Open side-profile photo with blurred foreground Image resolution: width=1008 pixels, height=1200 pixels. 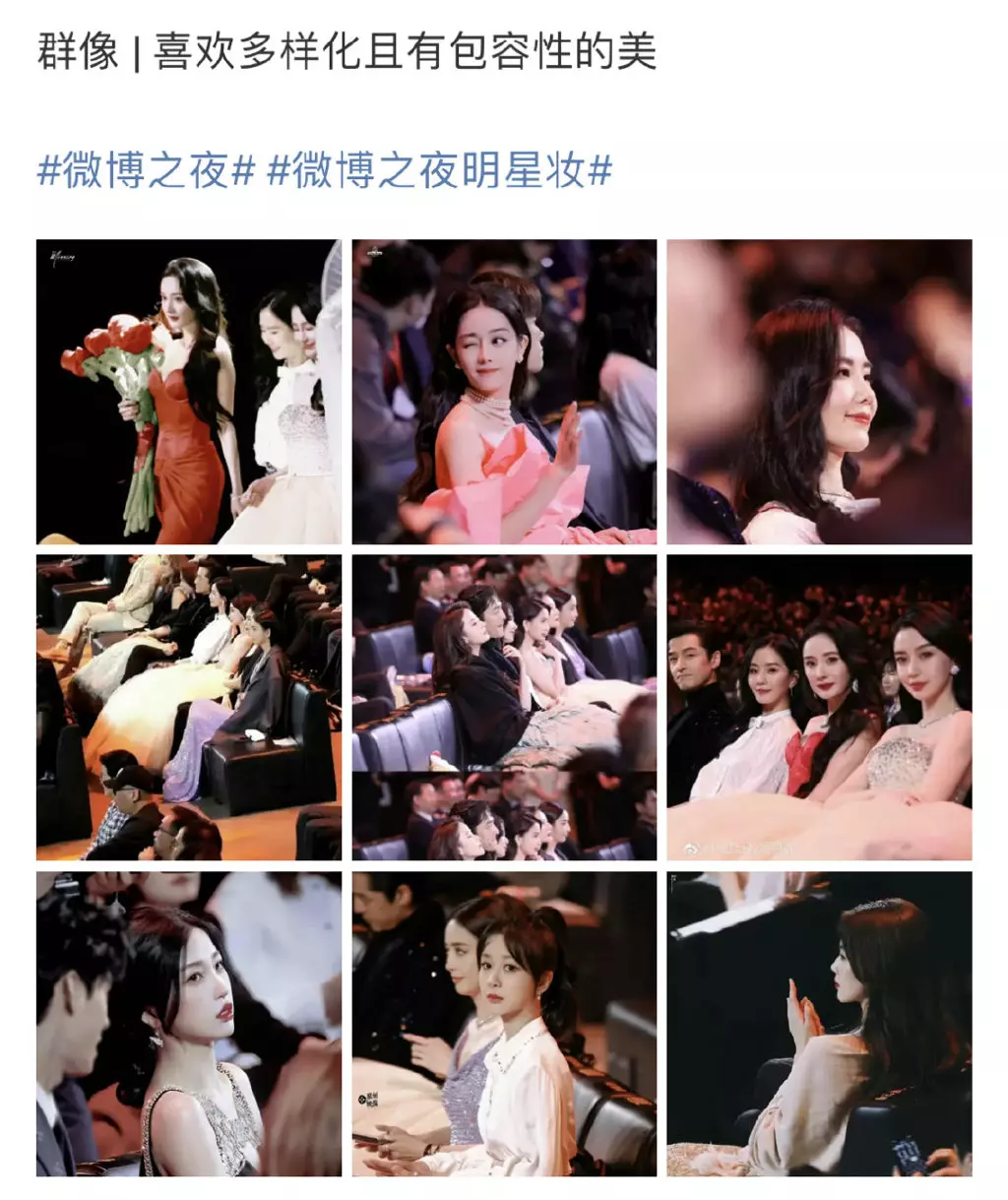819,392
